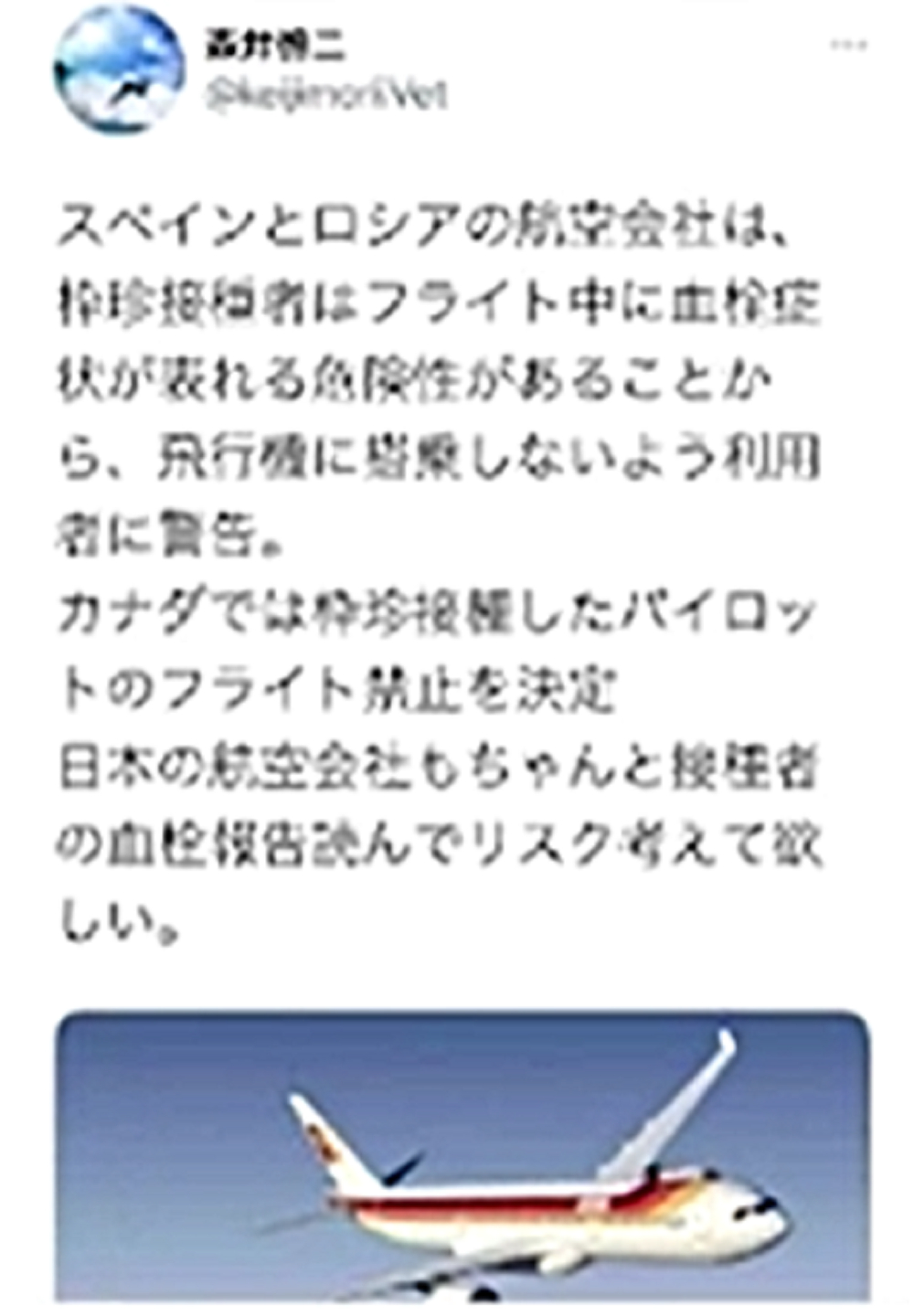Open the attached airplane photo
Image resolution: width=914 pixels, height=1316 pixels.
462,1156
